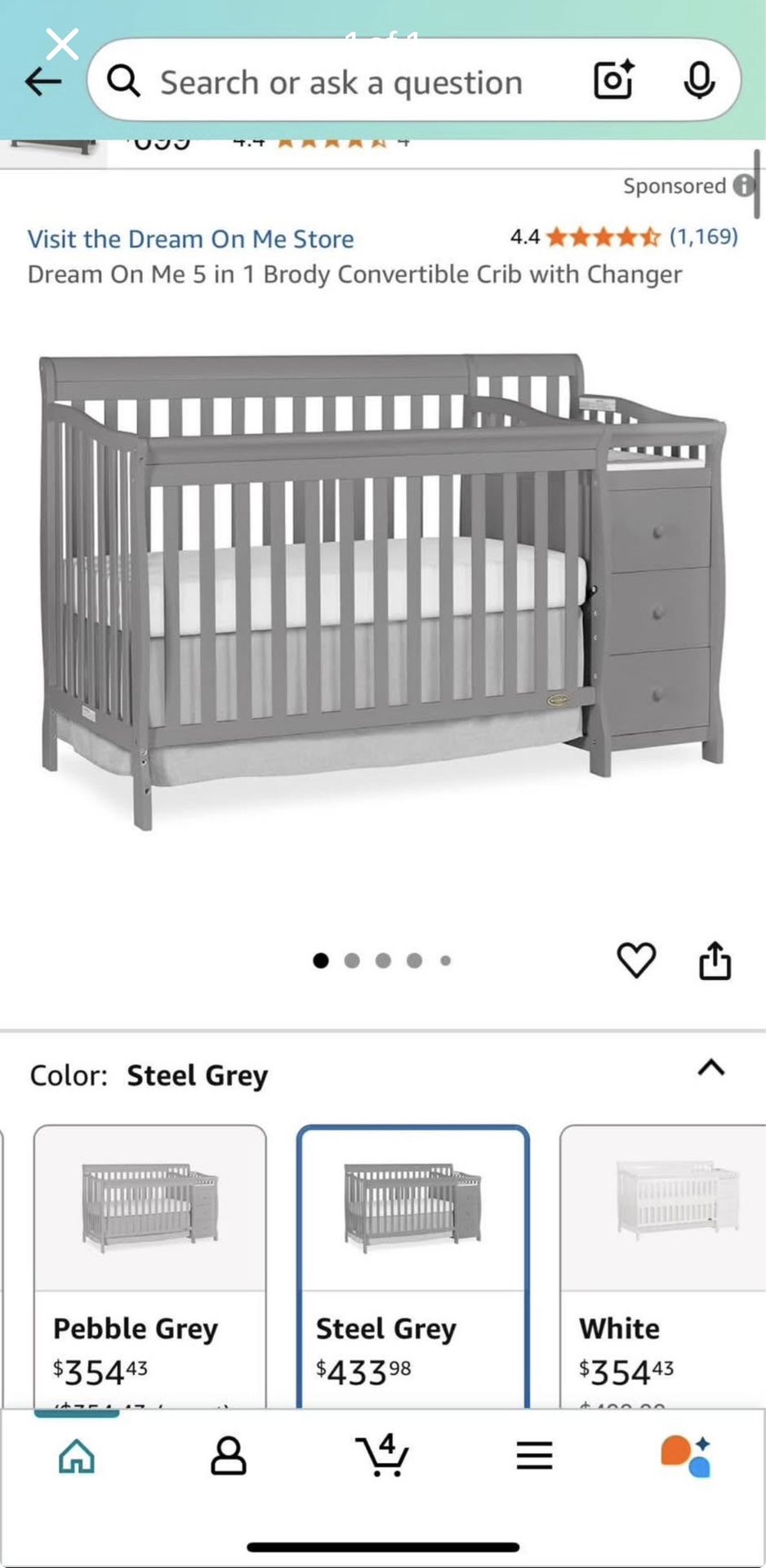Start voice search with the microphone
This screenshot has height=1568, width=766.
[x=699, y=80]
